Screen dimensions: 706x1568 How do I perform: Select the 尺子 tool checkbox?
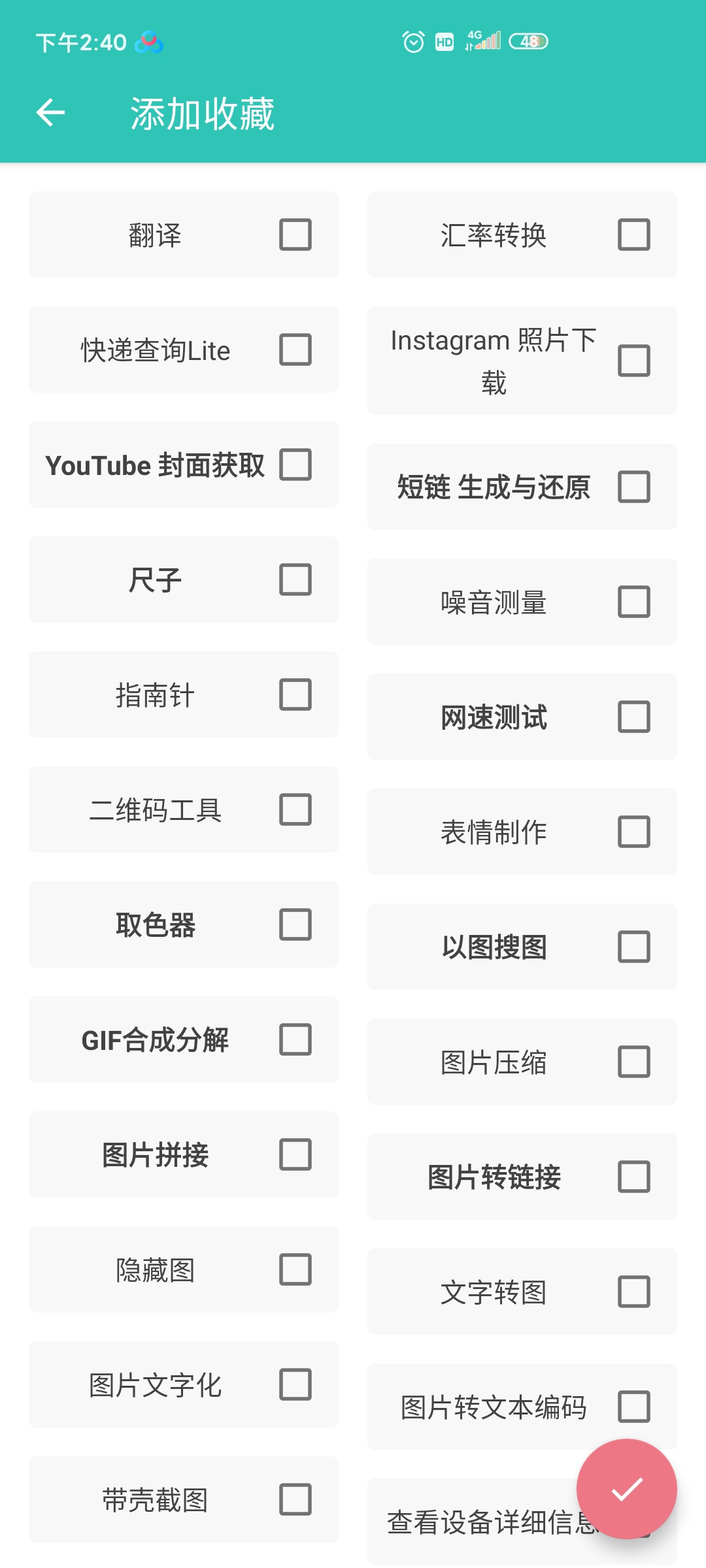click(295, 580)
